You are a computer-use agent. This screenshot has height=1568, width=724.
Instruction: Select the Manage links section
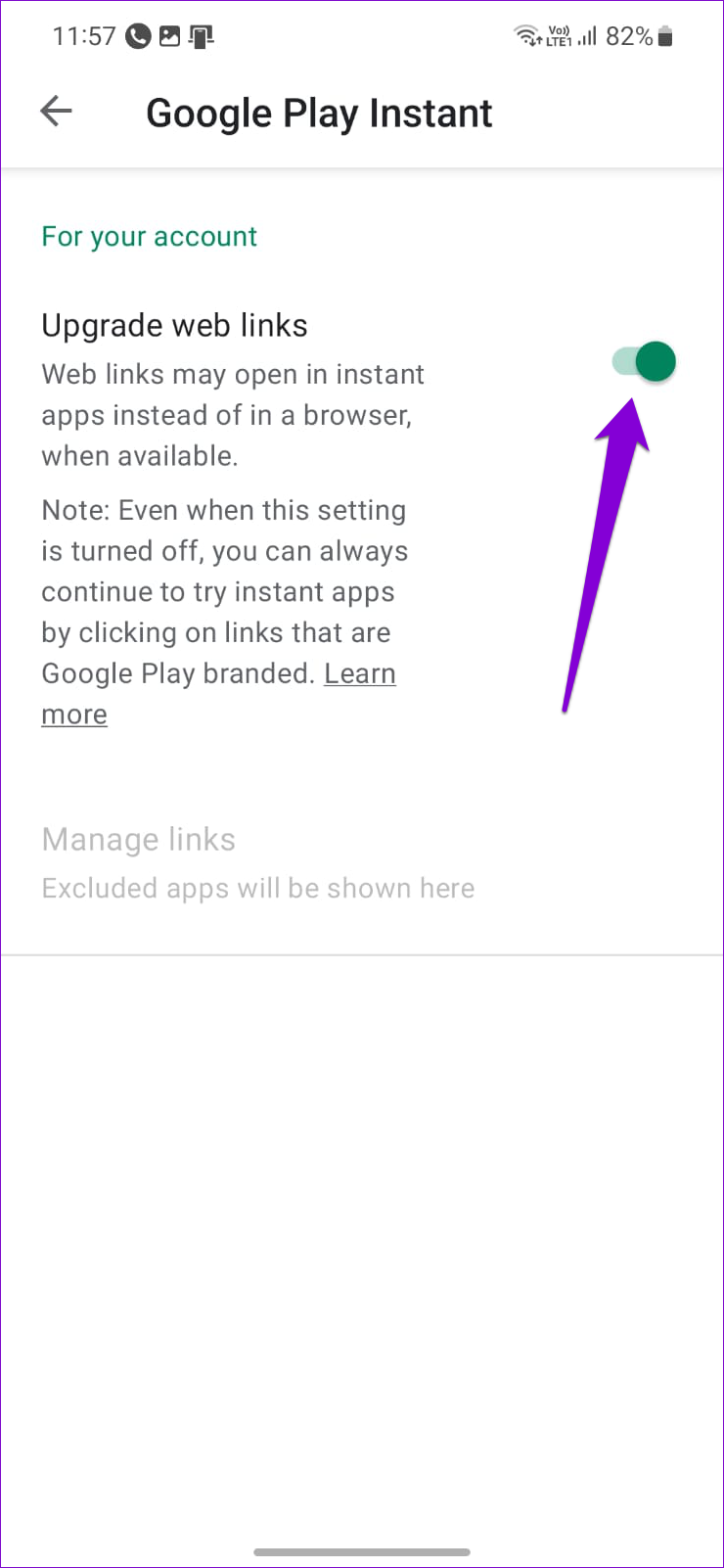click(x=138, y=839)
